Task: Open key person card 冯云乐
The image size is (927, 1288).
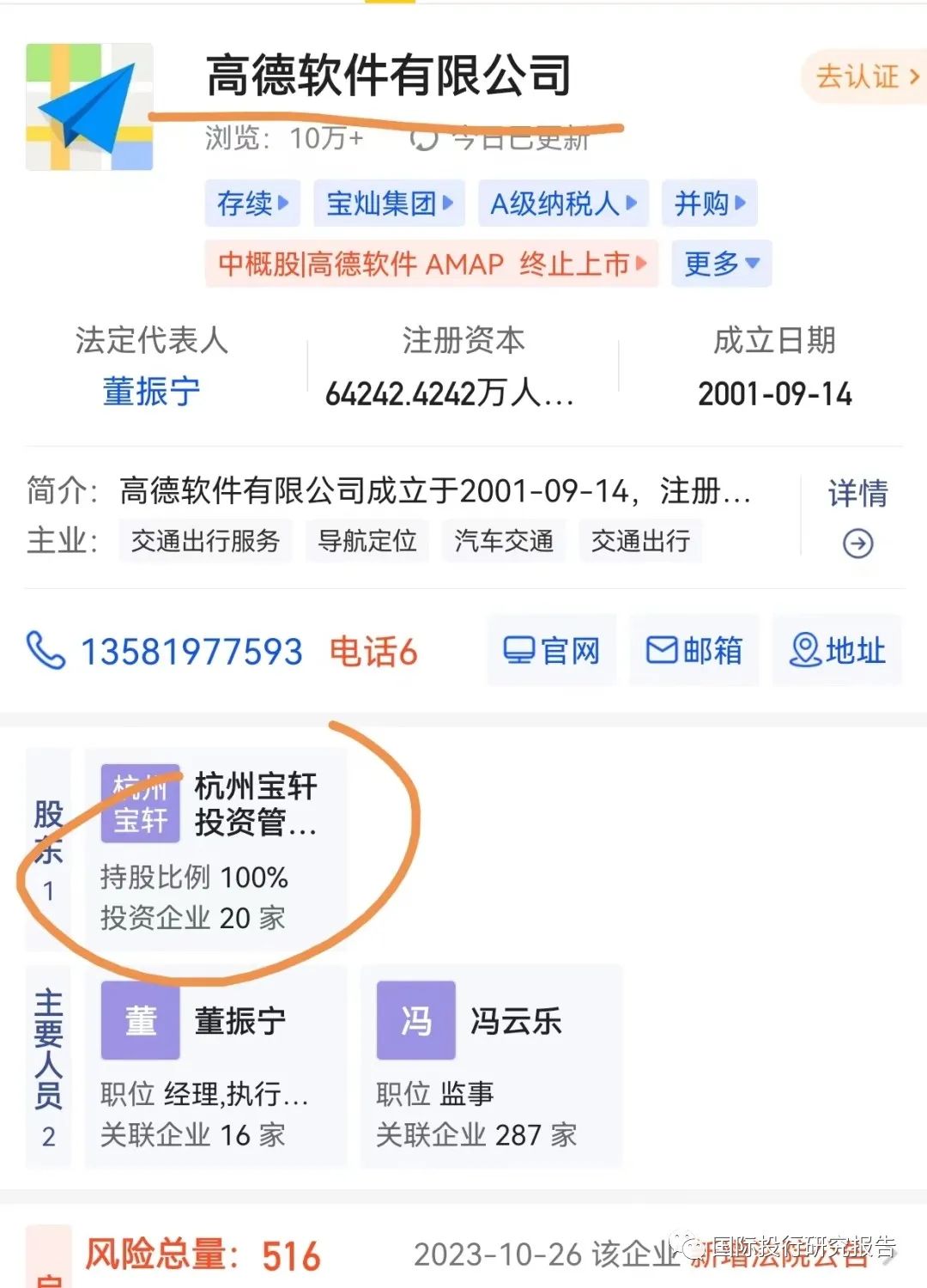Action: [x=490, y=1065]
